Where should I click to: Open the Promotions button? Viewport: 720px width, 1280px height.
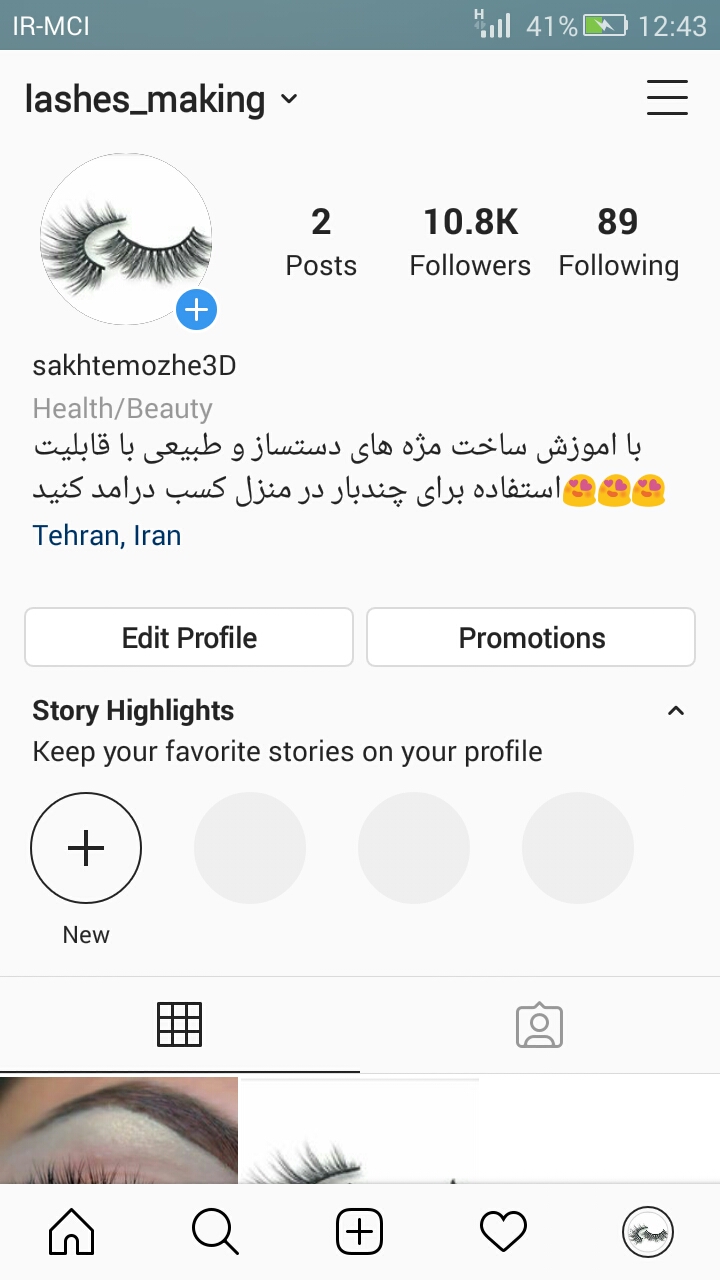tap(531, 637)
